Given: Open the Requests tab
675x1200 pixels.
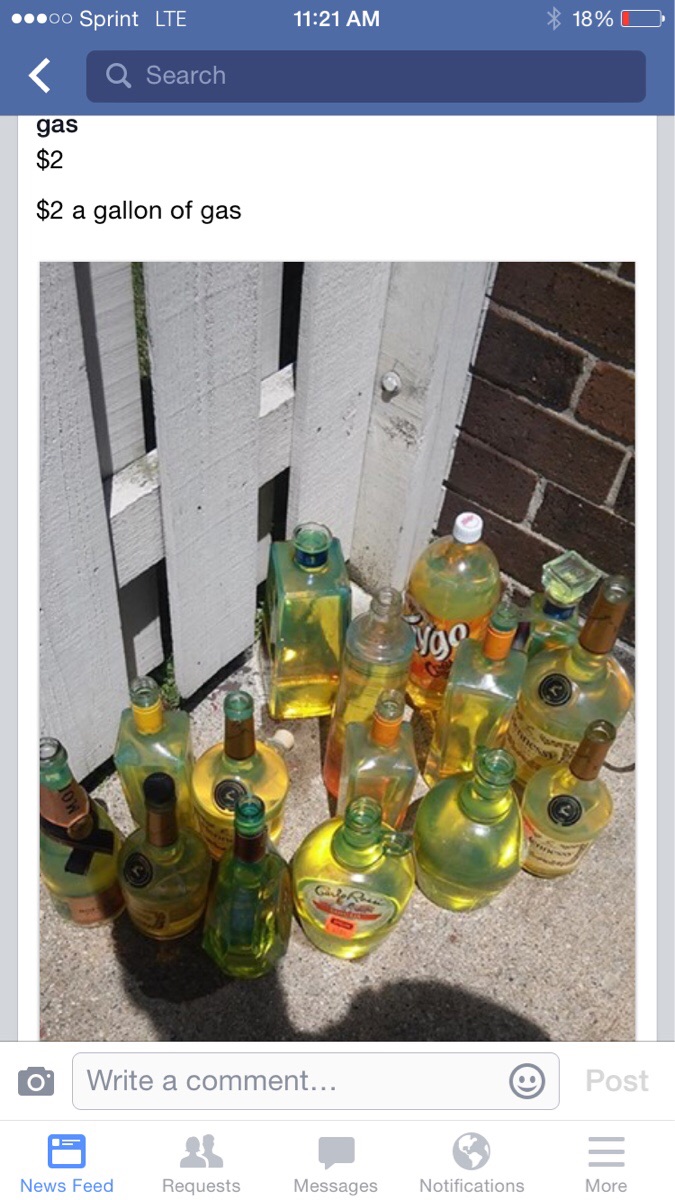Looking at the screenshot, I should click(x=201, y=1164).
